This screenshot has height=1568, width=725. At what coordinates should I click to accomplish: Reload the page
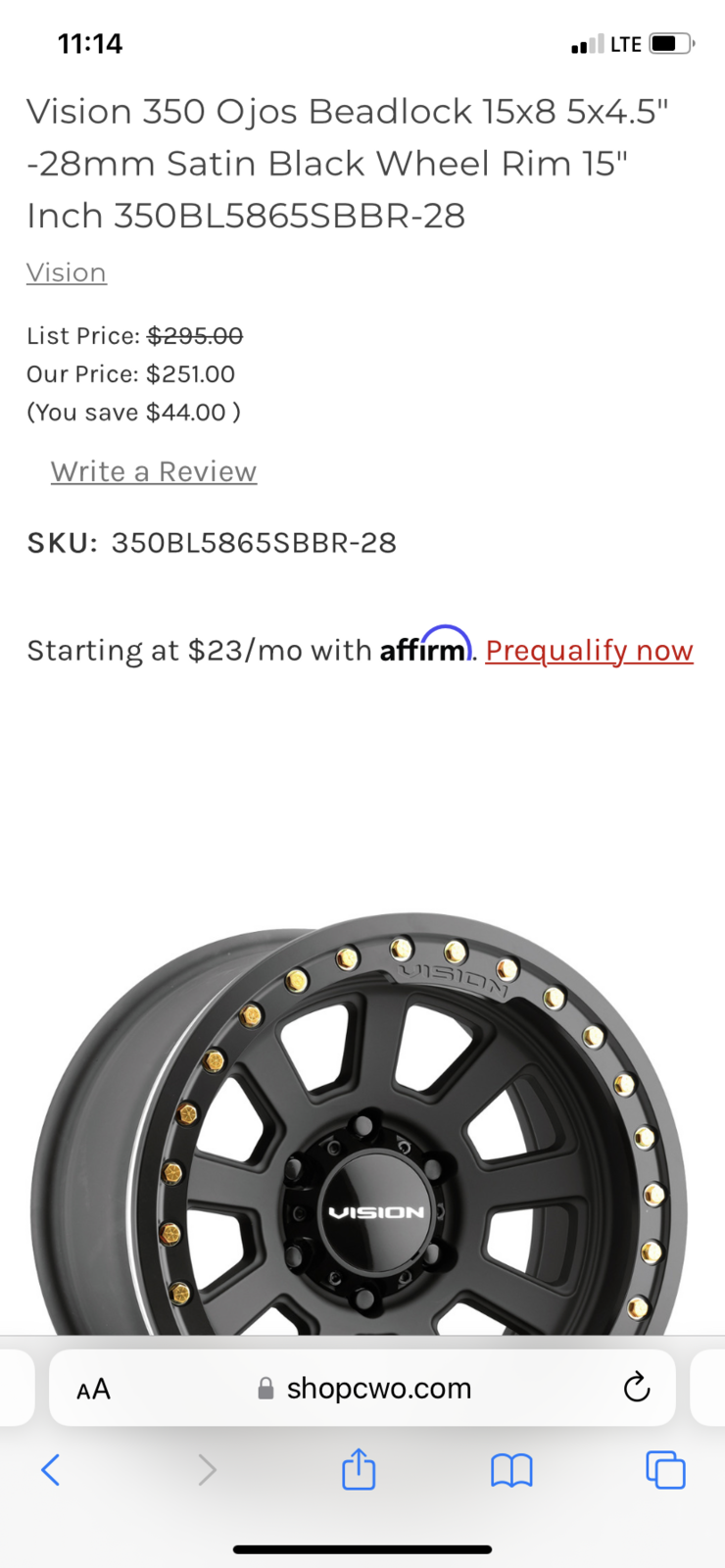637,1388
